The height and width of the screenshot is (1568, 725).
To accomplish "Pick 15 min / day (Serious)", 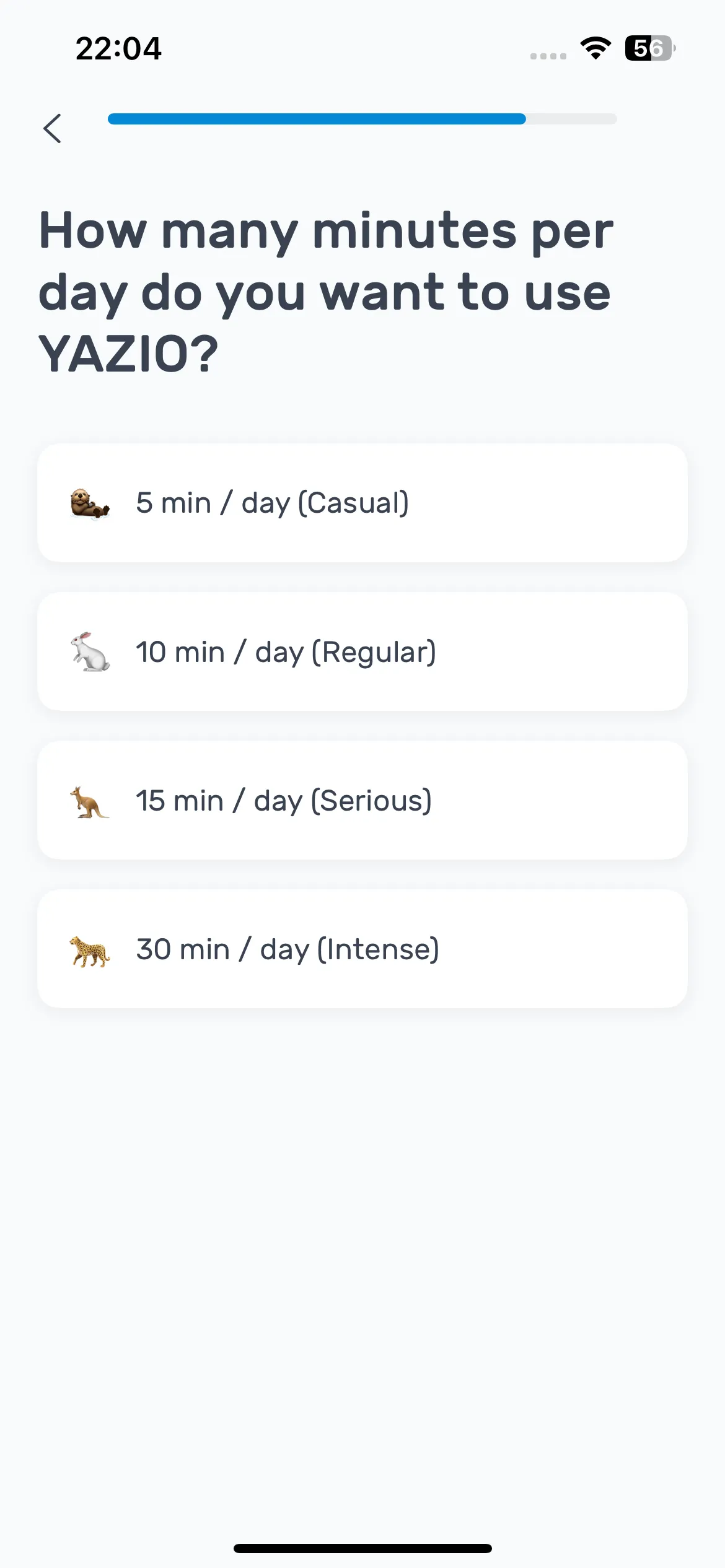I will coord(362,800).
